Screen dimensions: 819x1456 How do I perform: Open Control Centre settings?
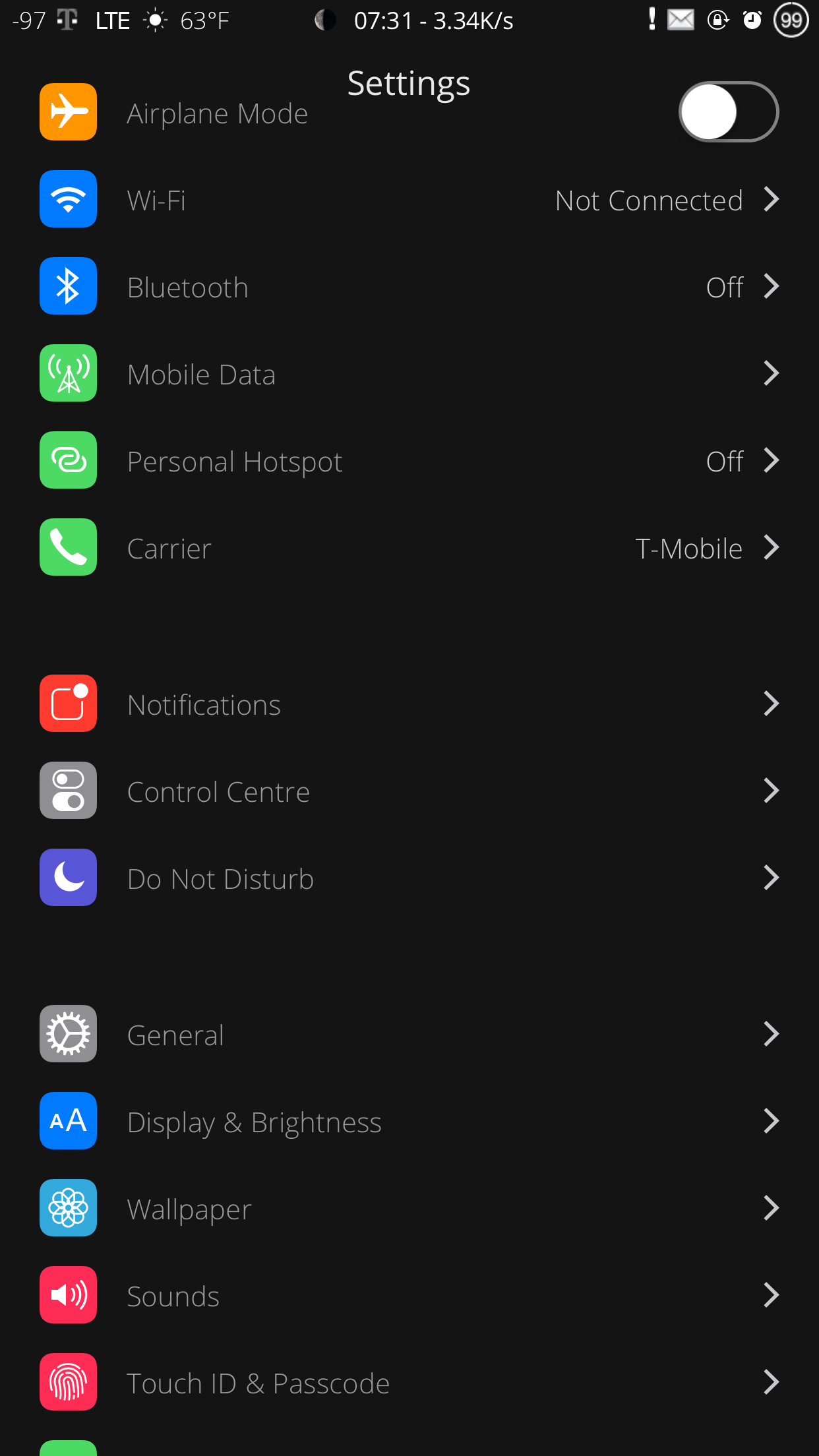[409, 791]
